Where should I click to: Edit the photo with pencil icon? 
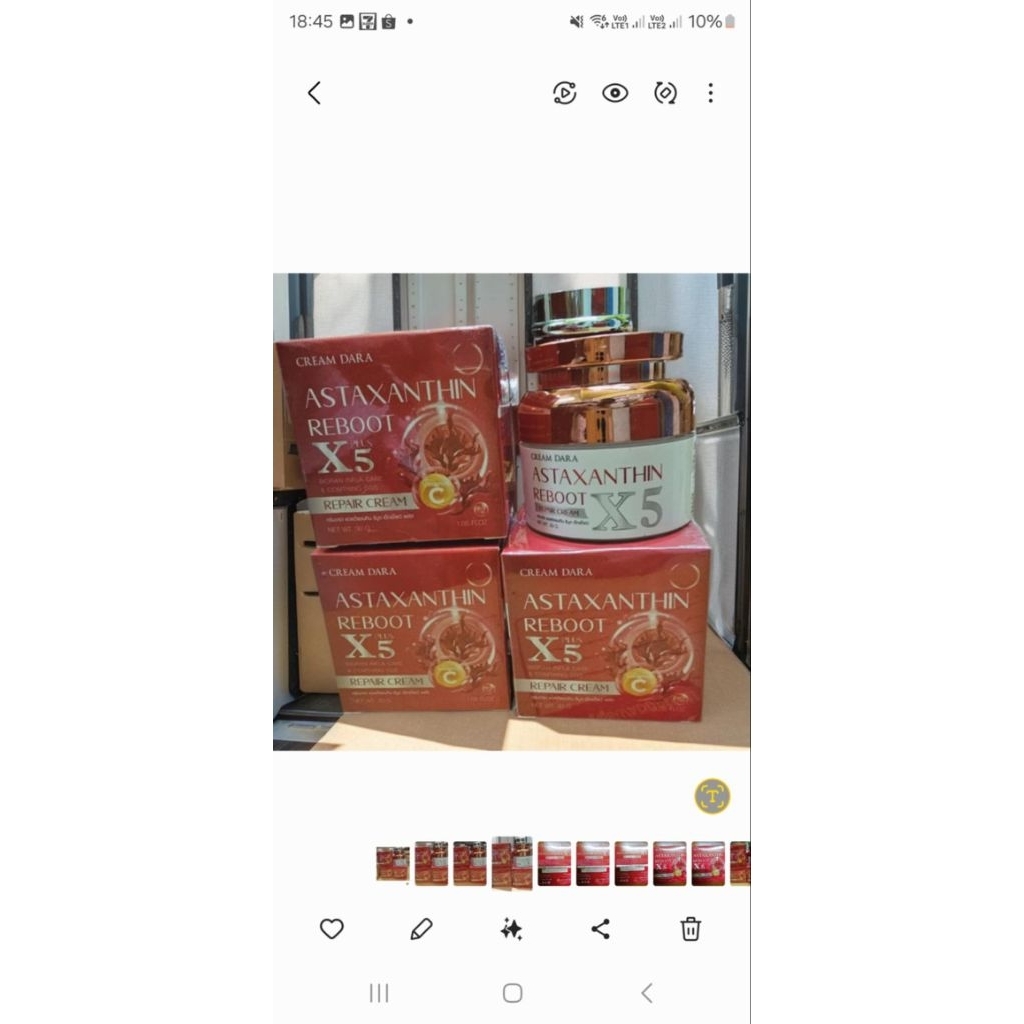pyautogui.click(x=421, y=928)
